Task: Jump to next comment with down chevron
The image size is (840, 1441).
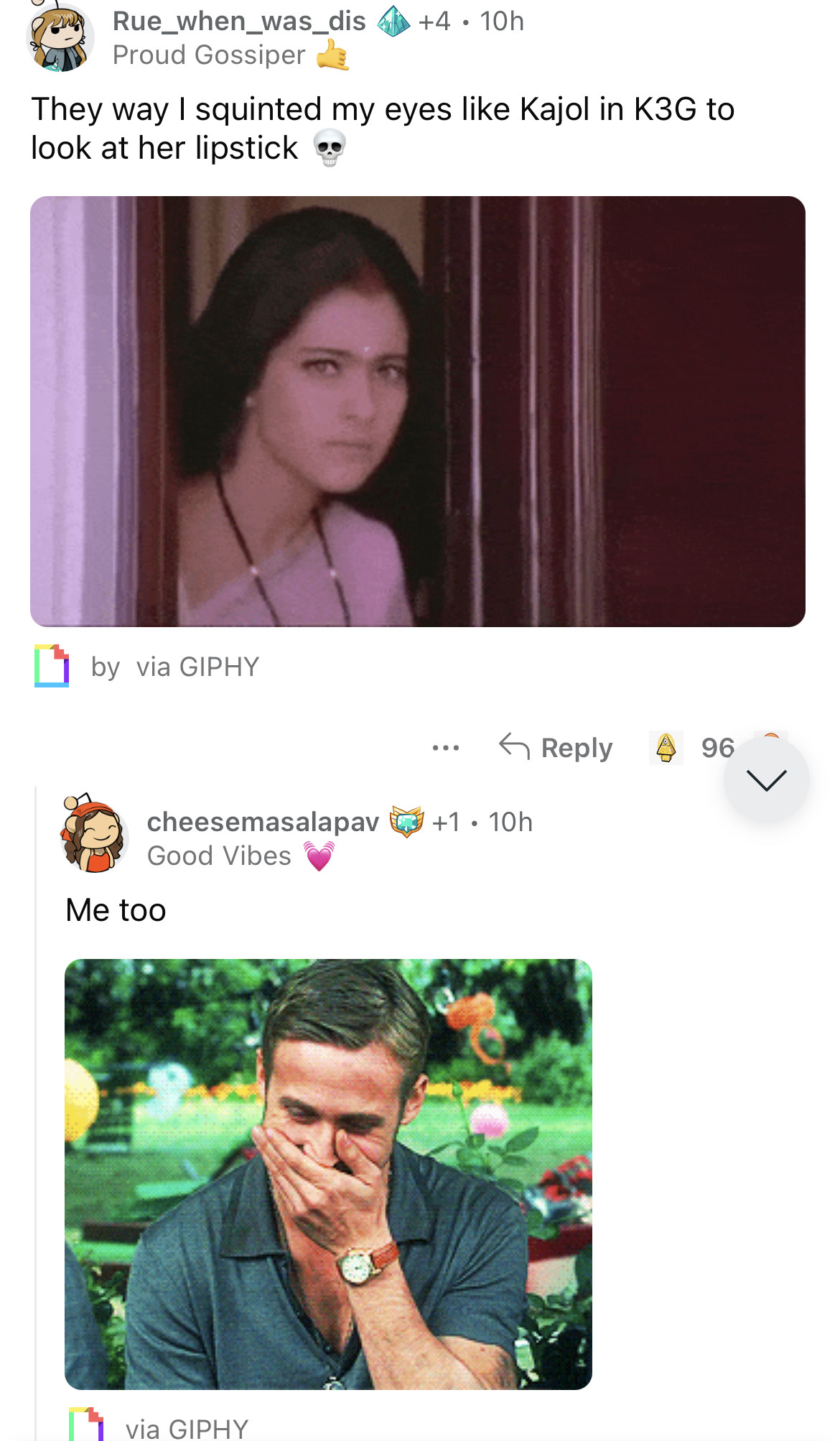Action: (766, 780)
